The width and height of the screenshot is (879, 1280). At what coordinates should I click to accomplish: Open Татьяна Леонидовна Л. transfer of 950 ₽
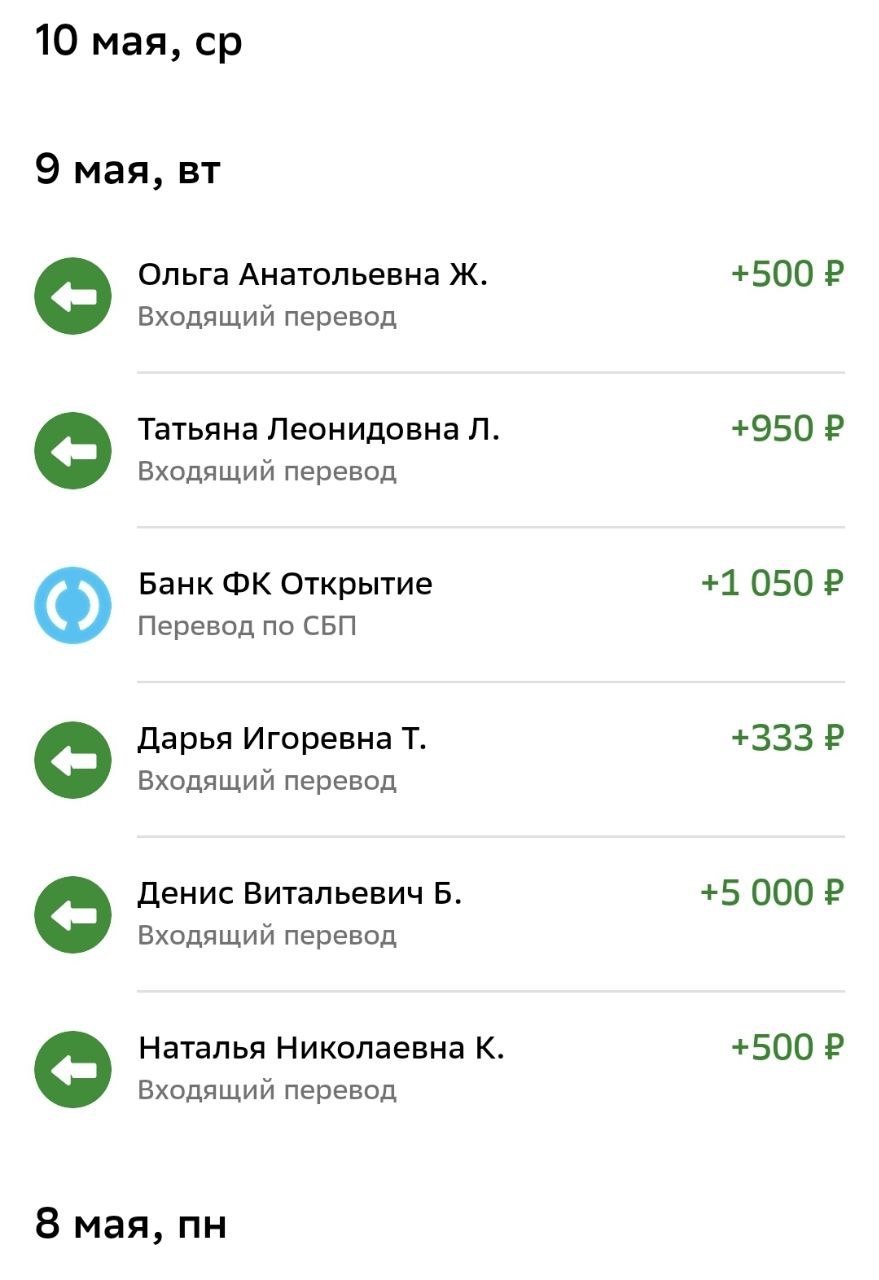pyautogui.click(x=439, y=450)
